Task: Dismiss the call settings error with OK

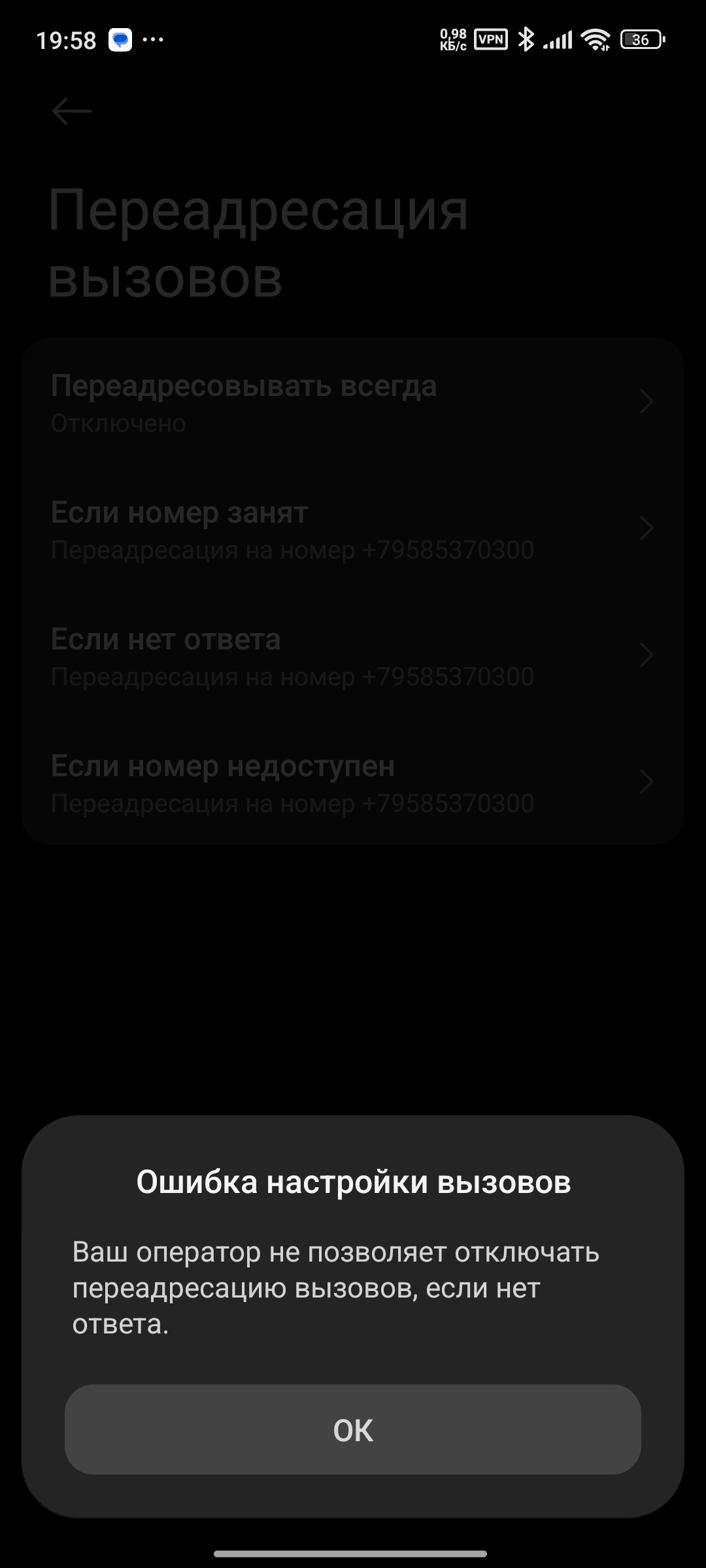Action: (x=352, y=1430)
